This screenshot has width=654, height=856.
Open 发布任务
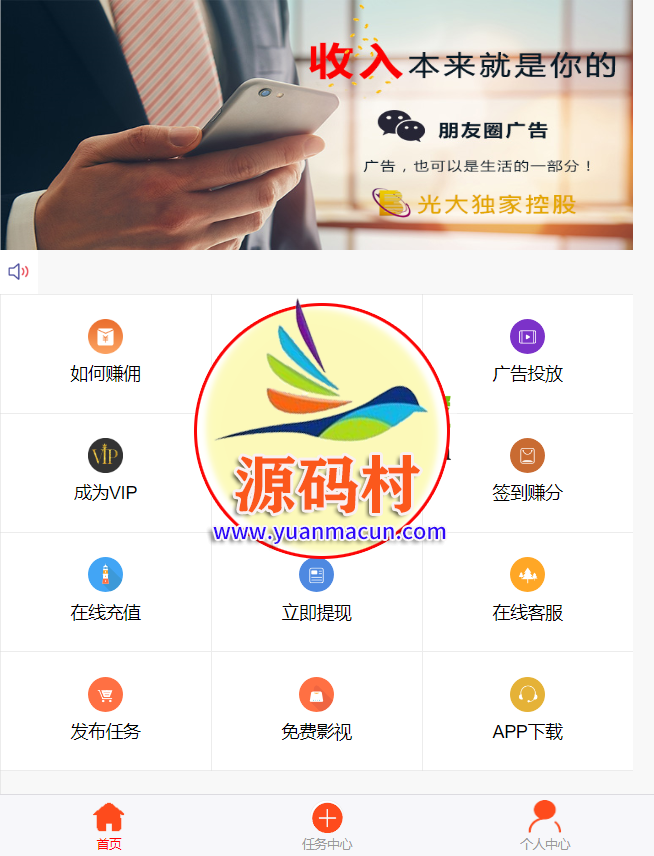[x=105, y=711]
